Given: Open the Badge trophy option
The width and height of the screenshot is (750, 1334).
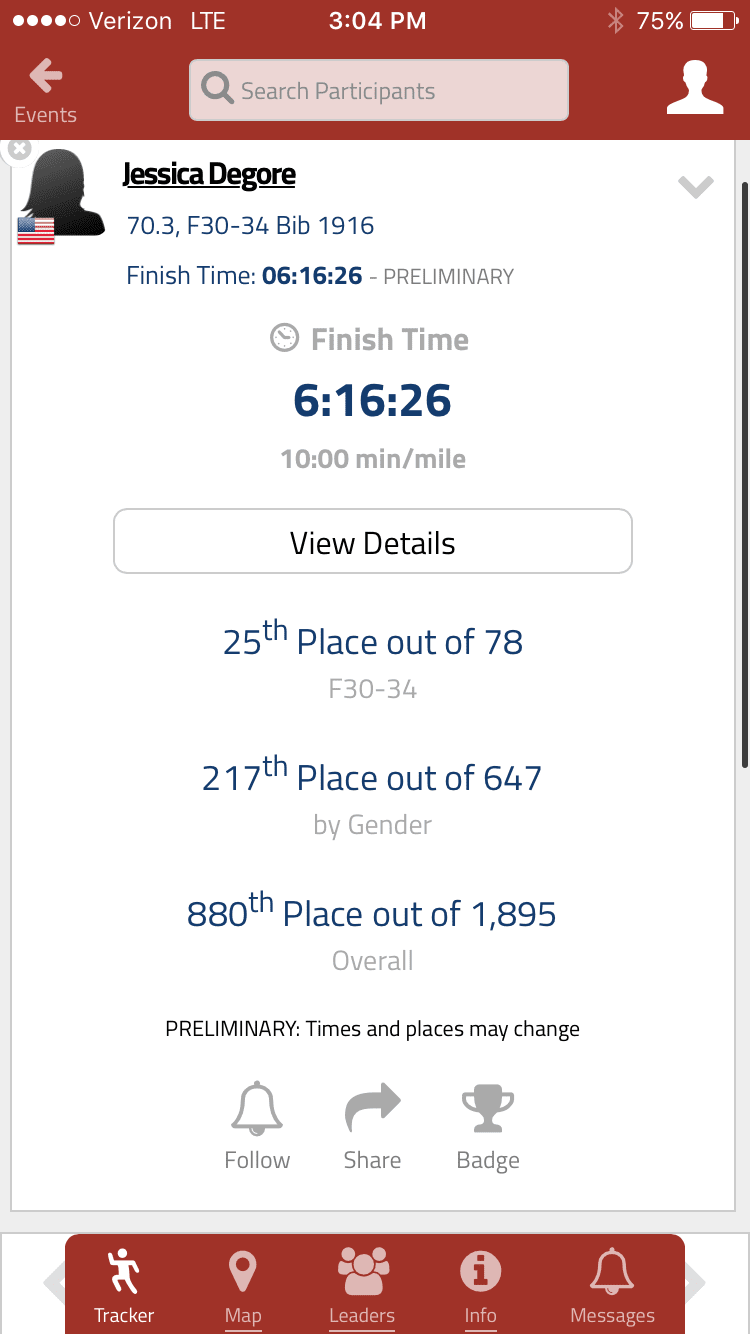Looking at the screenshot, I should click(488, 1126).
